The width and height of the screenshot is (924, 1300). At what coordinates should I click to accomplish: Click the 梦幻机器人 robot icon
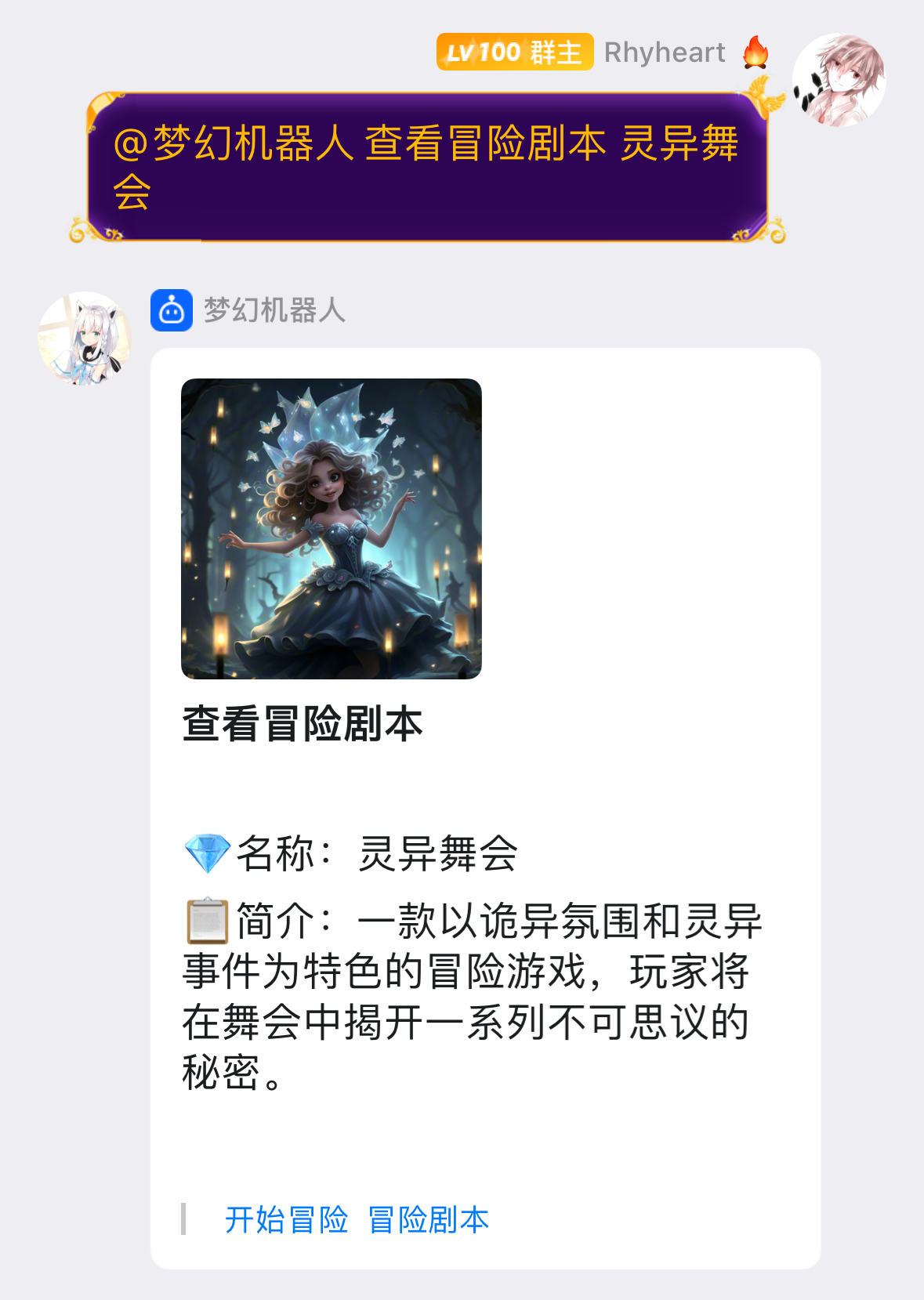tap(171, 311)
